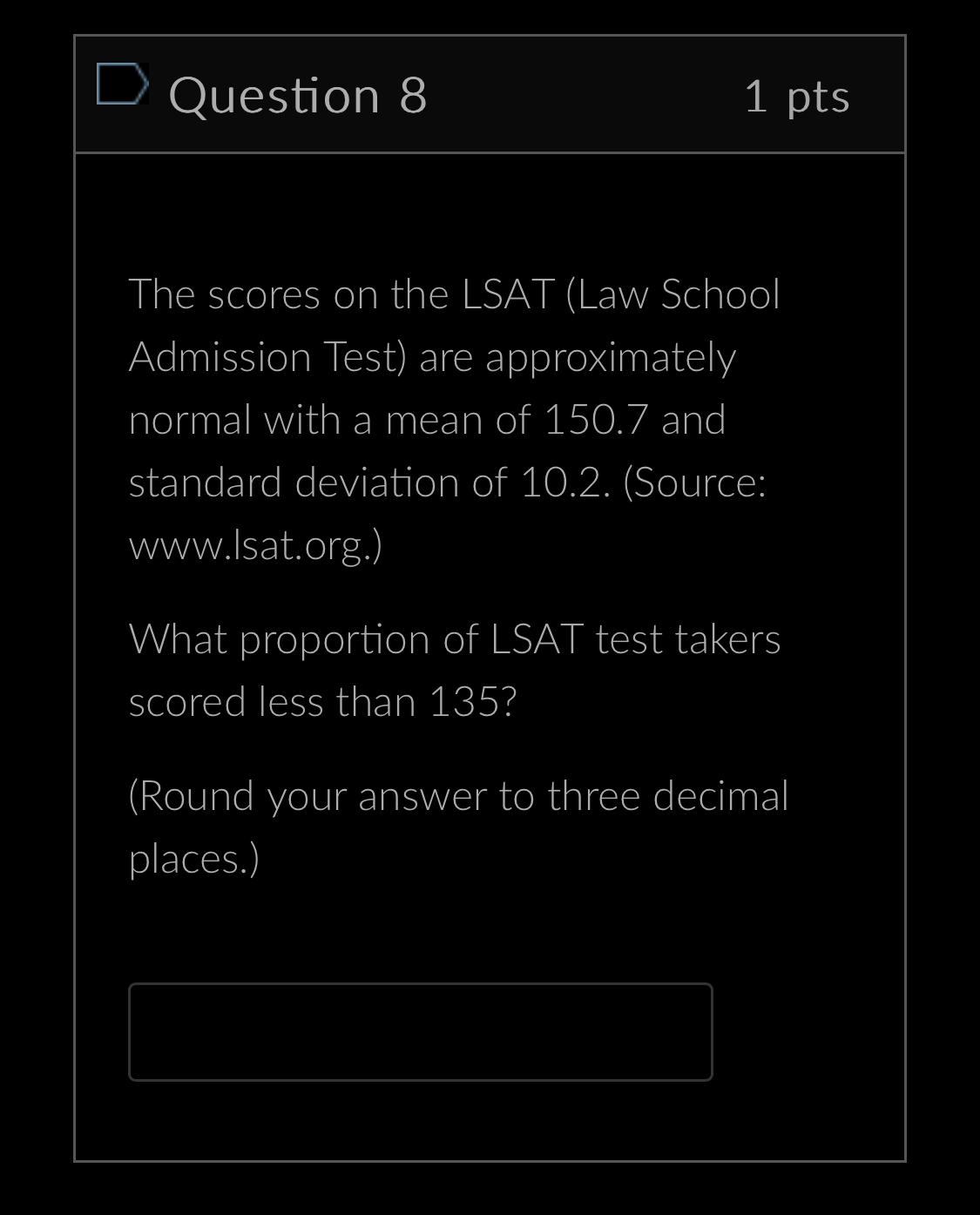Select the answer entry field below the question
980x1215 pixels.
click(420, 1032)
